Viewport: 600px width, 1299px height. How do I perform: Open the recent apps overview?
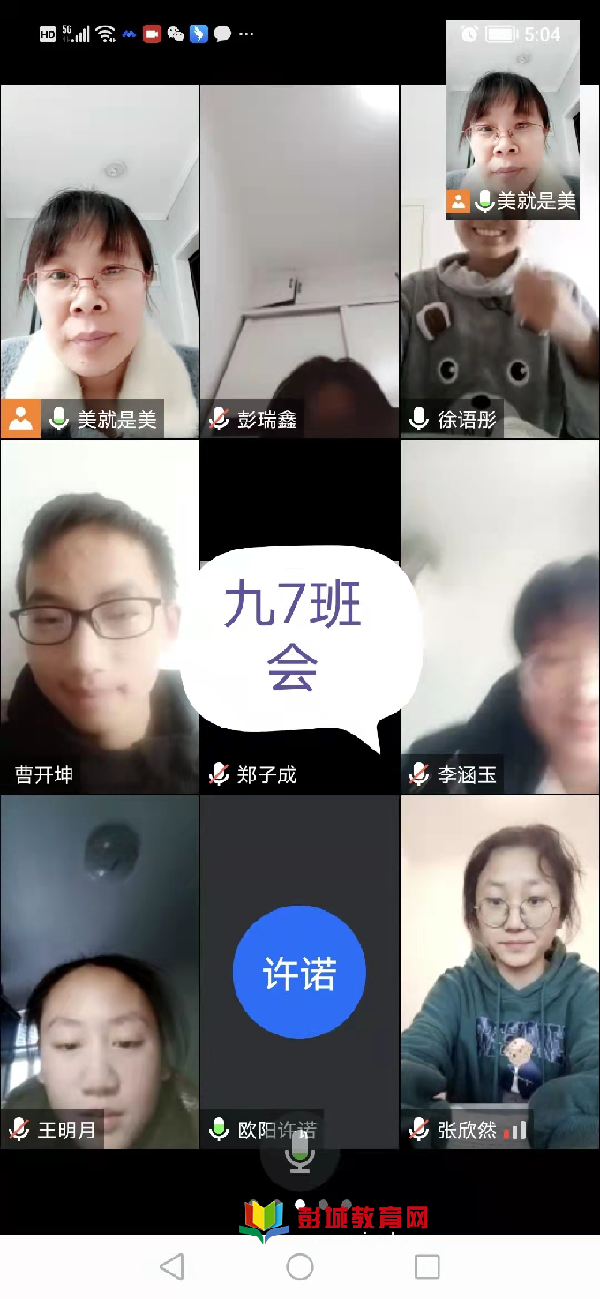[x=427, y=1267]
